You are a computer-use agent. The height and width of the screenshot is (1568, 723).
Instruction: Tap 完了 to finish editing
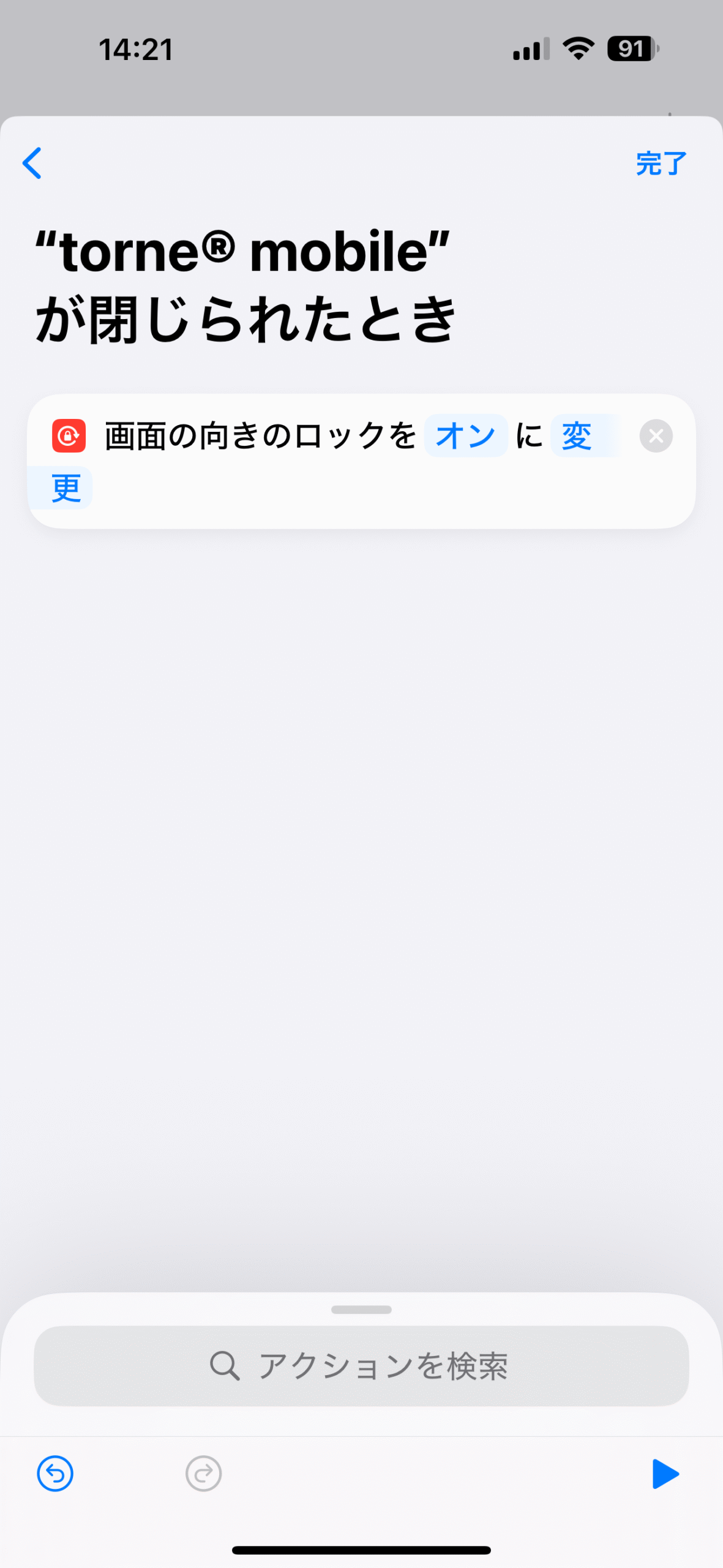[661, 164]
